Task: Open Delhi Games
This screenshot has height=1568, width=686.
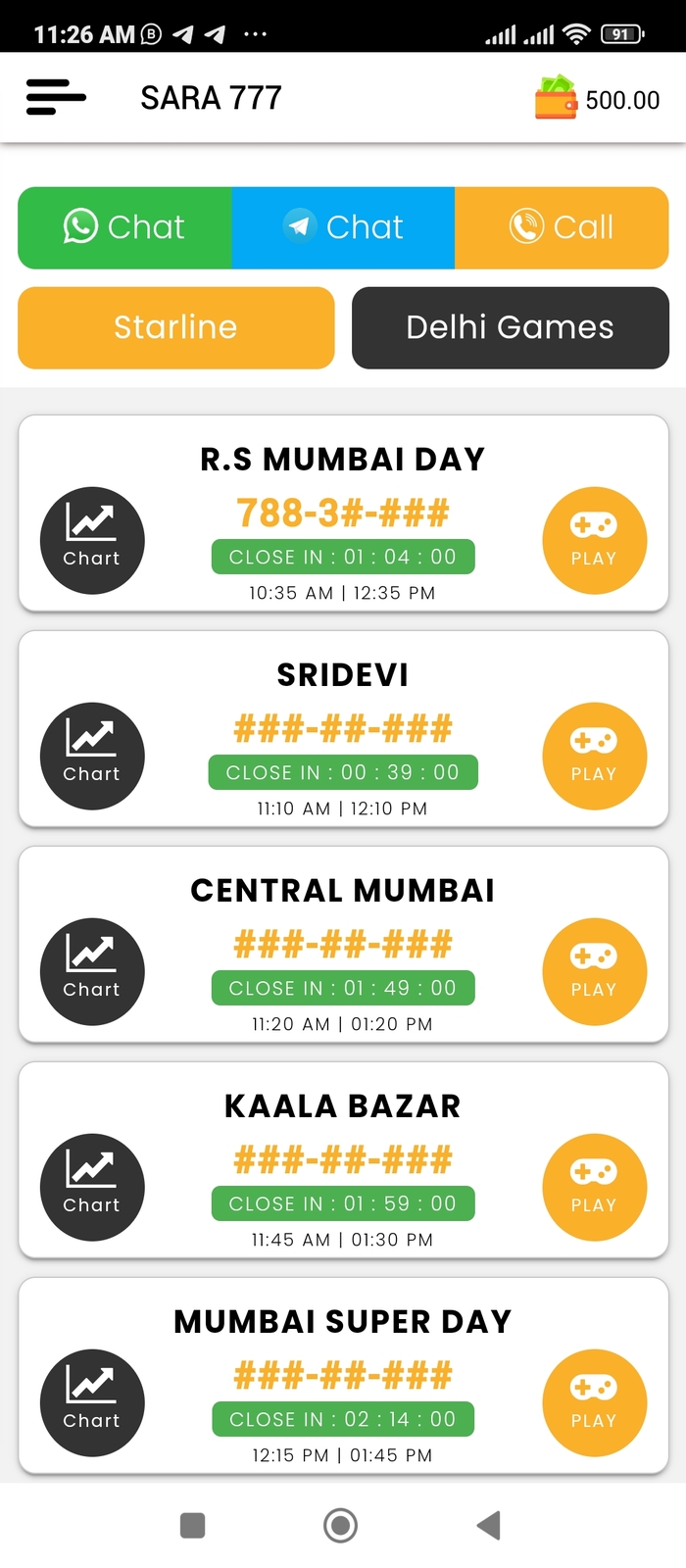Action: pos(510,327)
